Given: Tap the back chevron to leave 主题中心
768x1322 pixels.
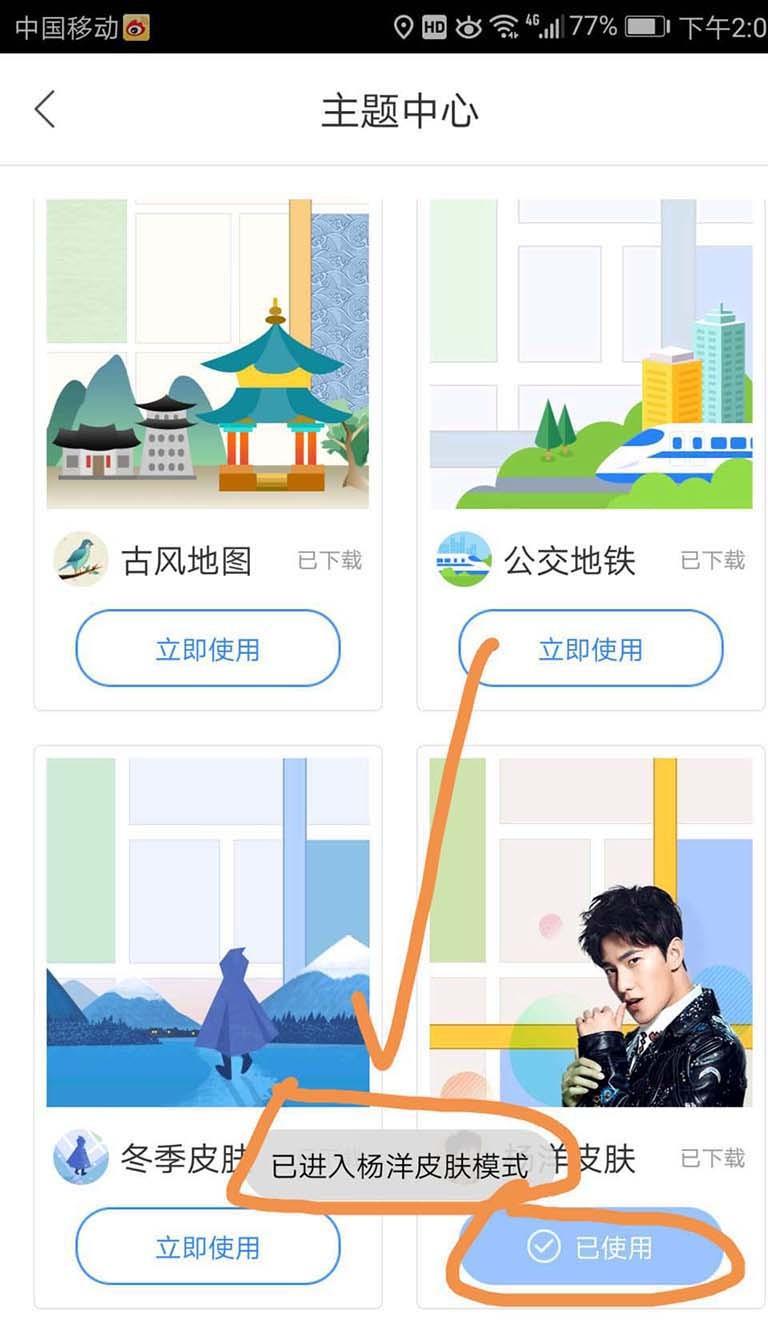Looking at the screenshot, I should click(x=42, y=110).
